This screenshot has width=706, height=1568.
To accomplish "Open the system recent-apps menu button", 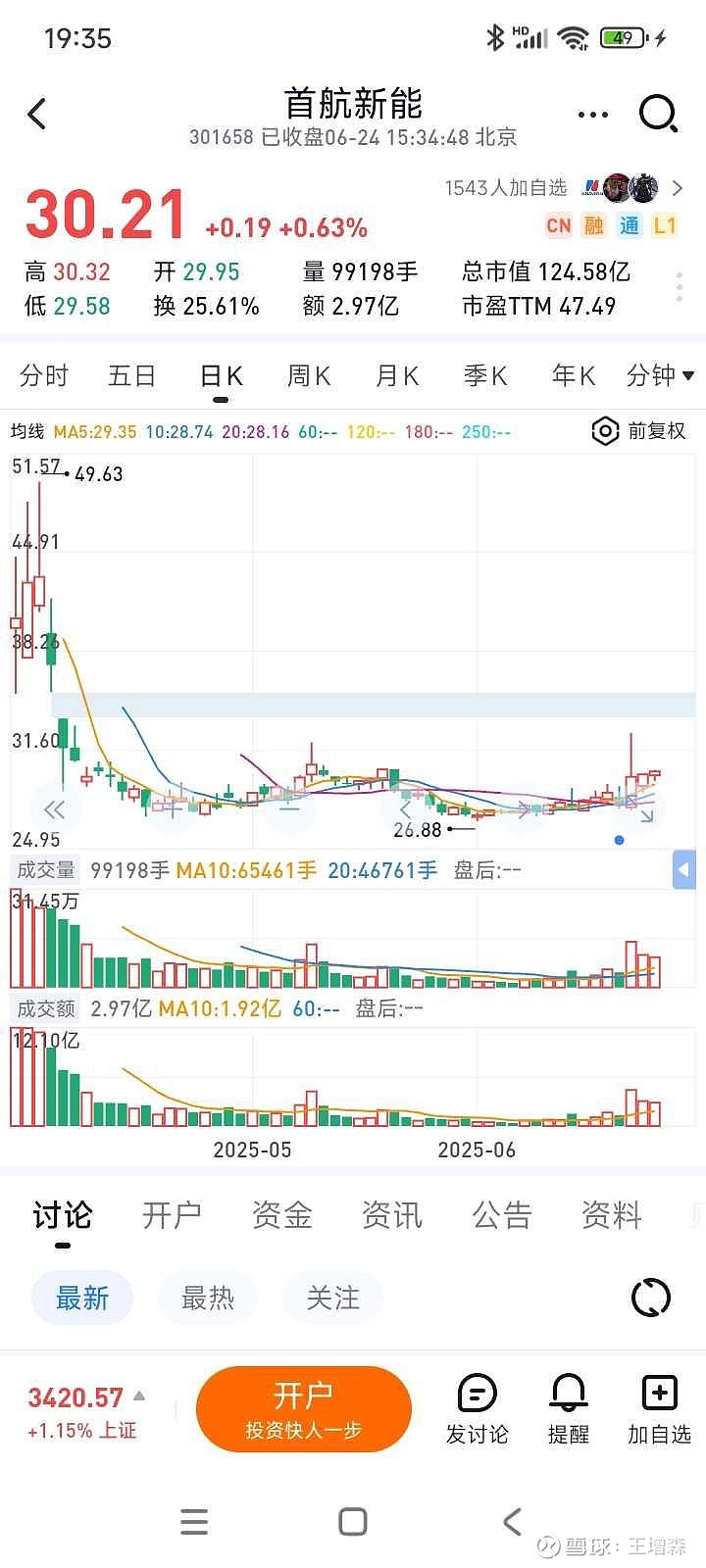I will point(194,1521).
